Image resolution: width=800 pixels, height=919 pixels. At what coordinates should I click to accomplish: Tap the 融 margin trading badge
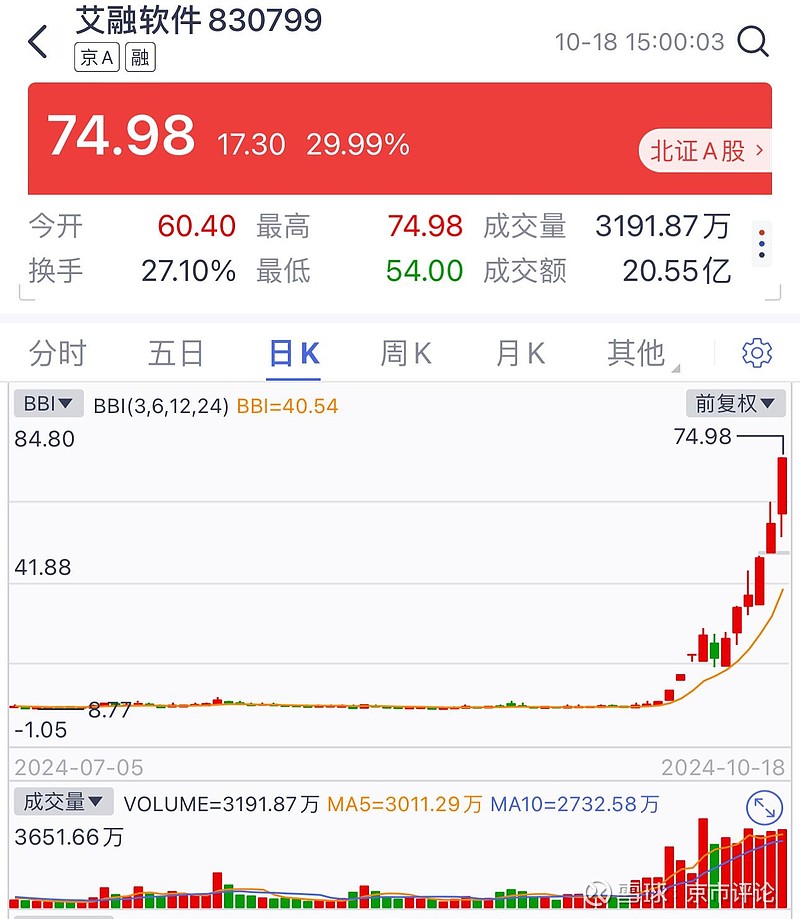pyautogui.click(x=140, y=58)
